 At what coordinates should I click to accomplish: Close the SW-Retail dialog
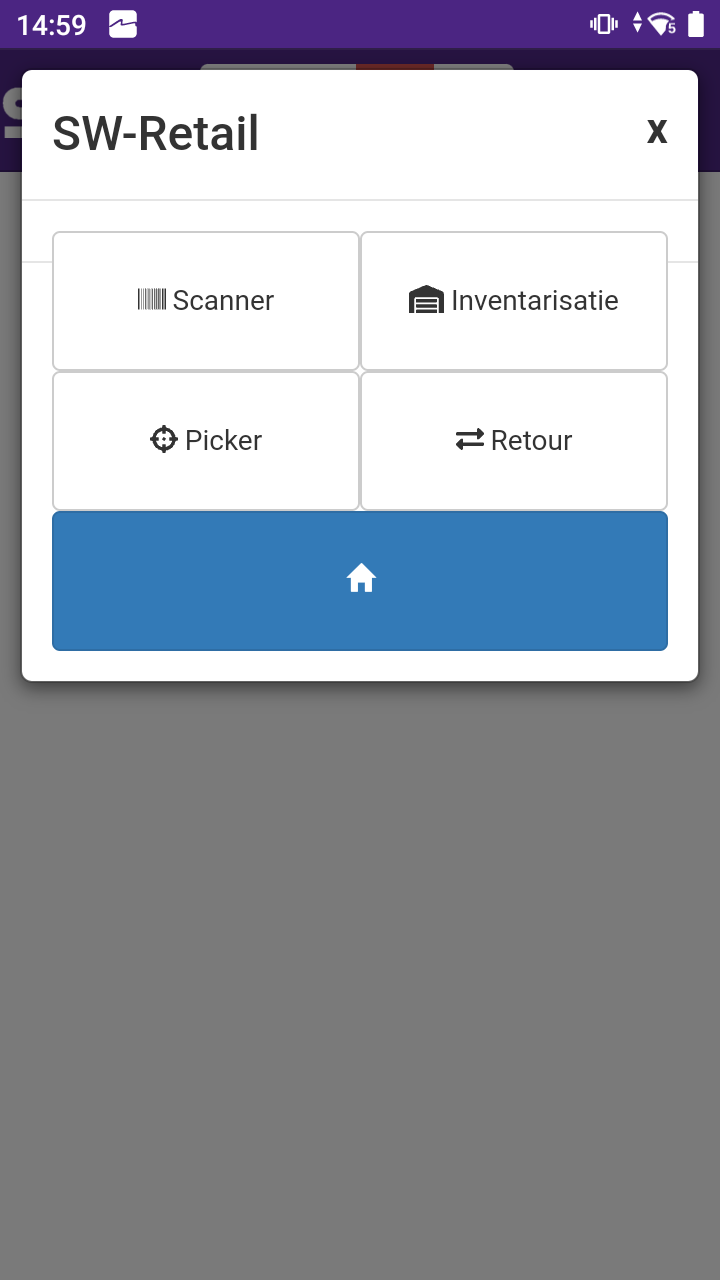click(657, 131)
